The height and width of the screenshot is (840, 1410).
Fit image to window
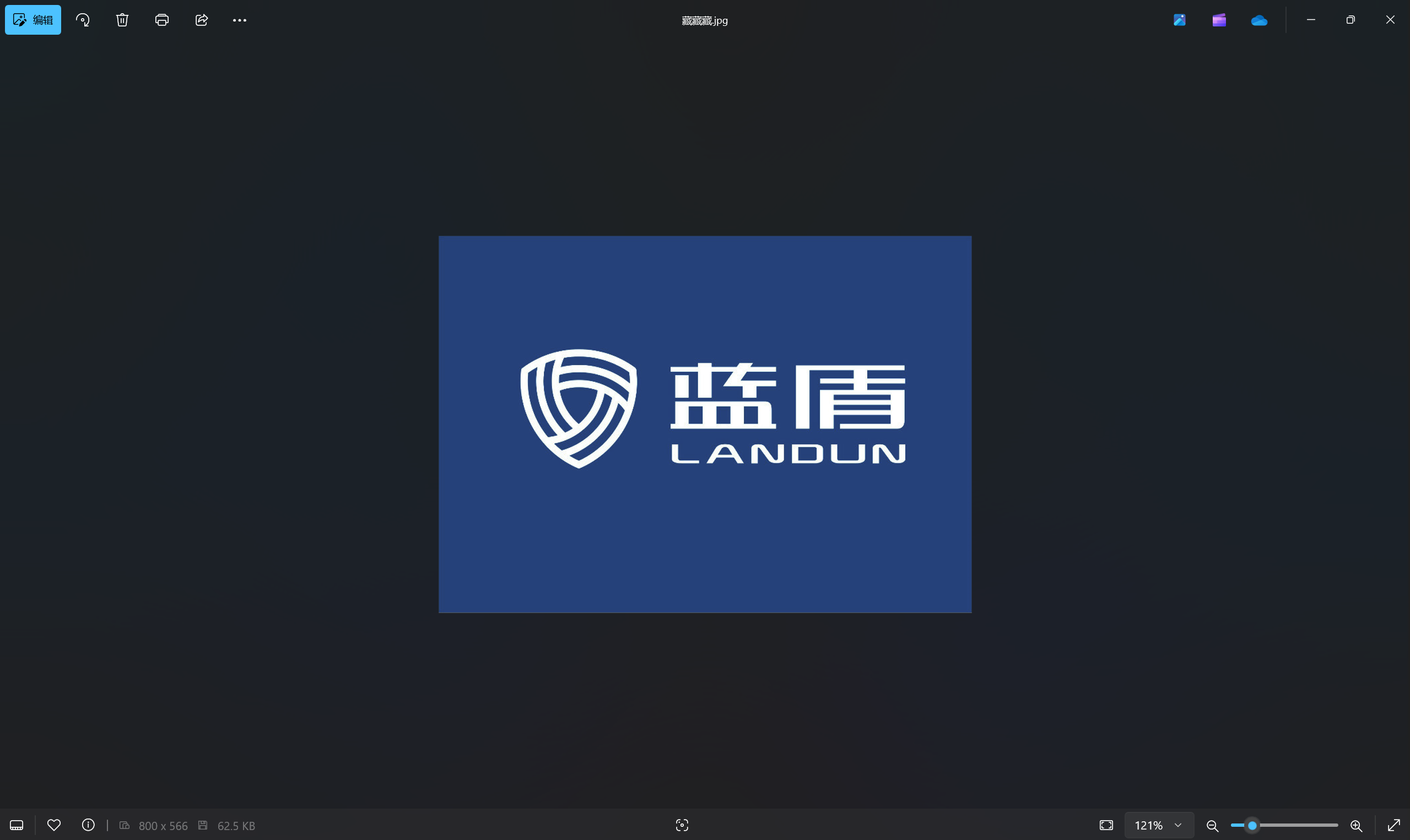1106,825
